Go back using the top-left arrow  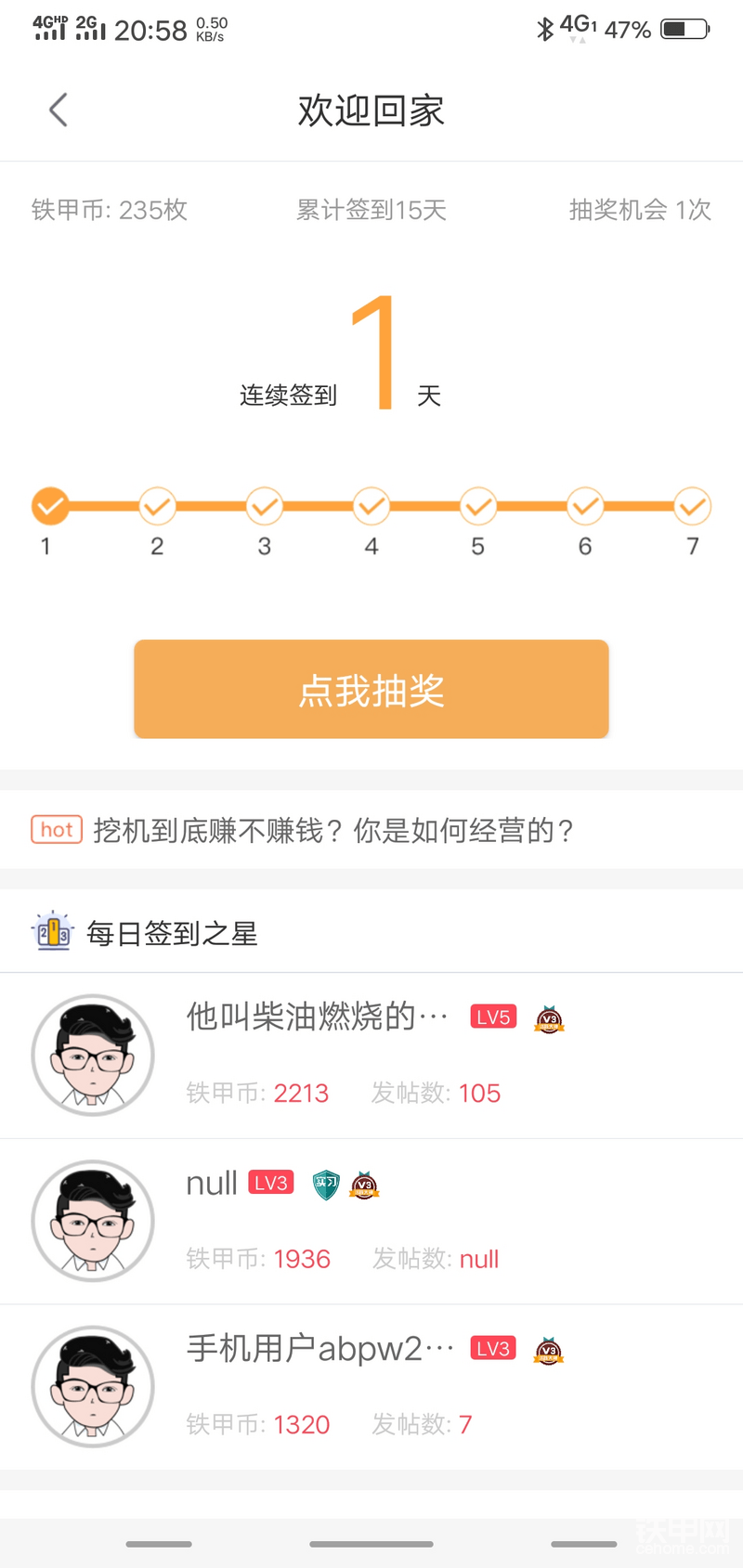[x=59, y=110]
